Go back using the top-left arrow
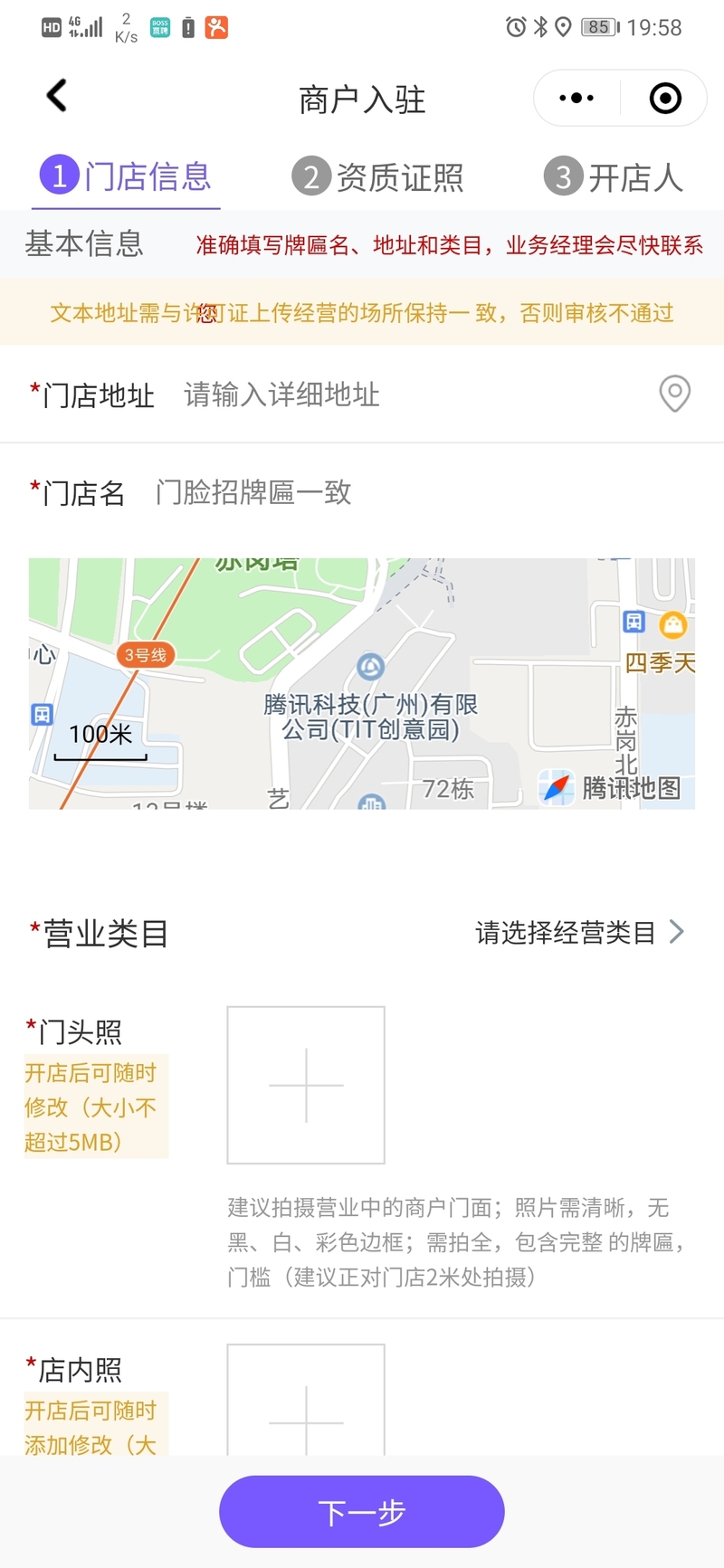The image size is (724, 1568). [x=57, y=96]
